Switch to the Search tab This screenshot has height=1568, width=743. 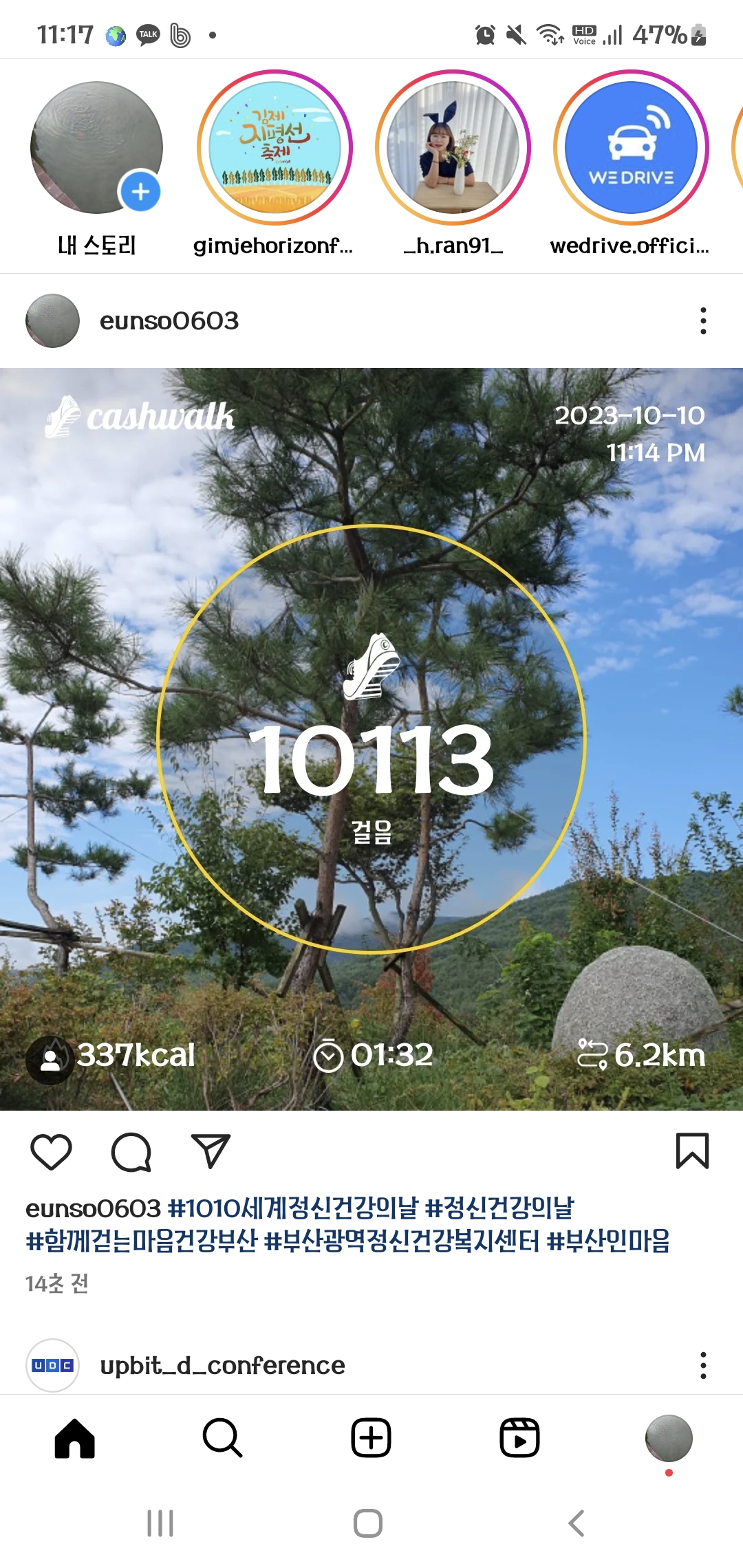coord(222,1437)
